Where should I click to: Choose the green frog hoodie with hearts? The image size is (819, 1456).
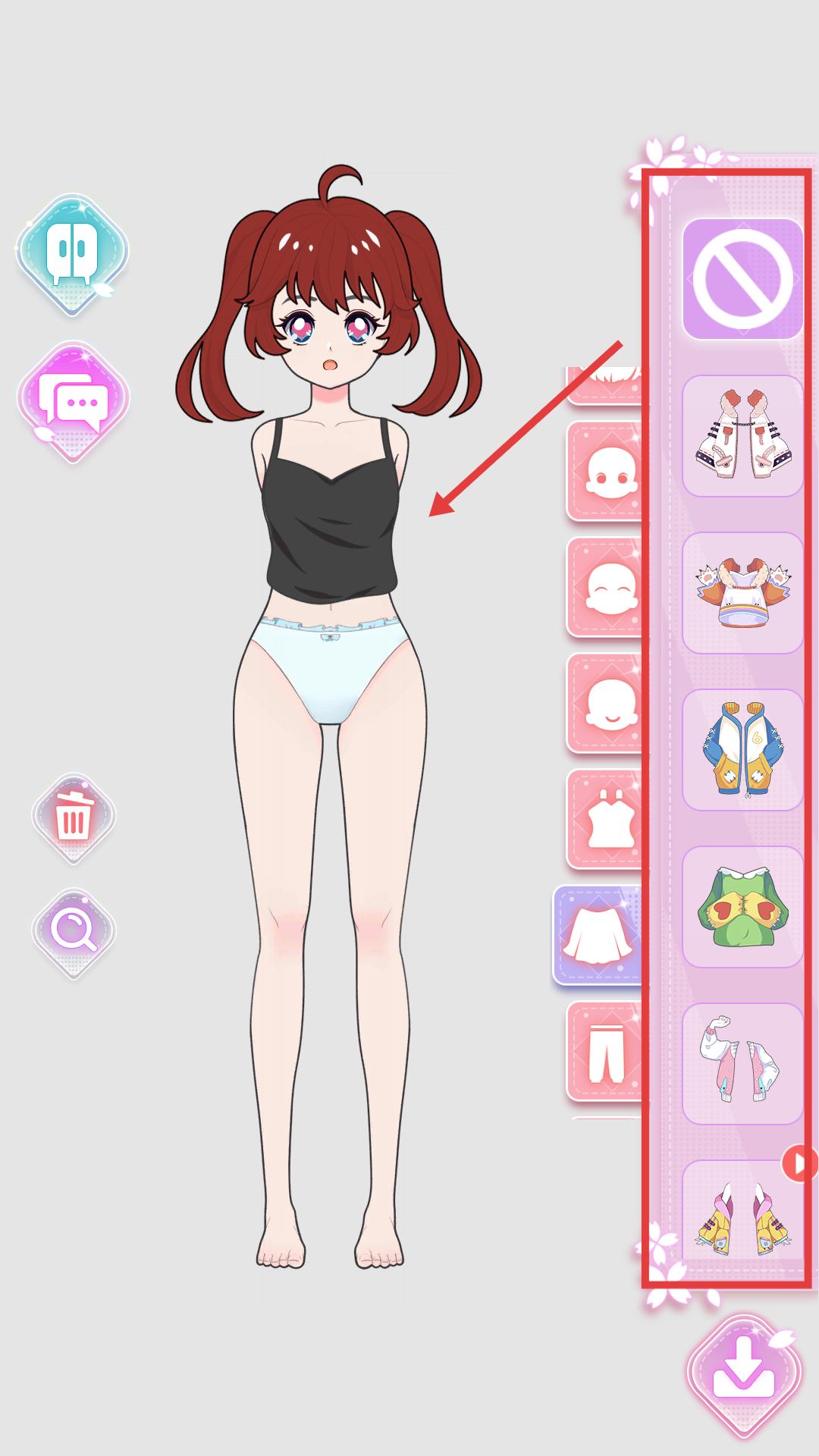(x=742, y=907)
